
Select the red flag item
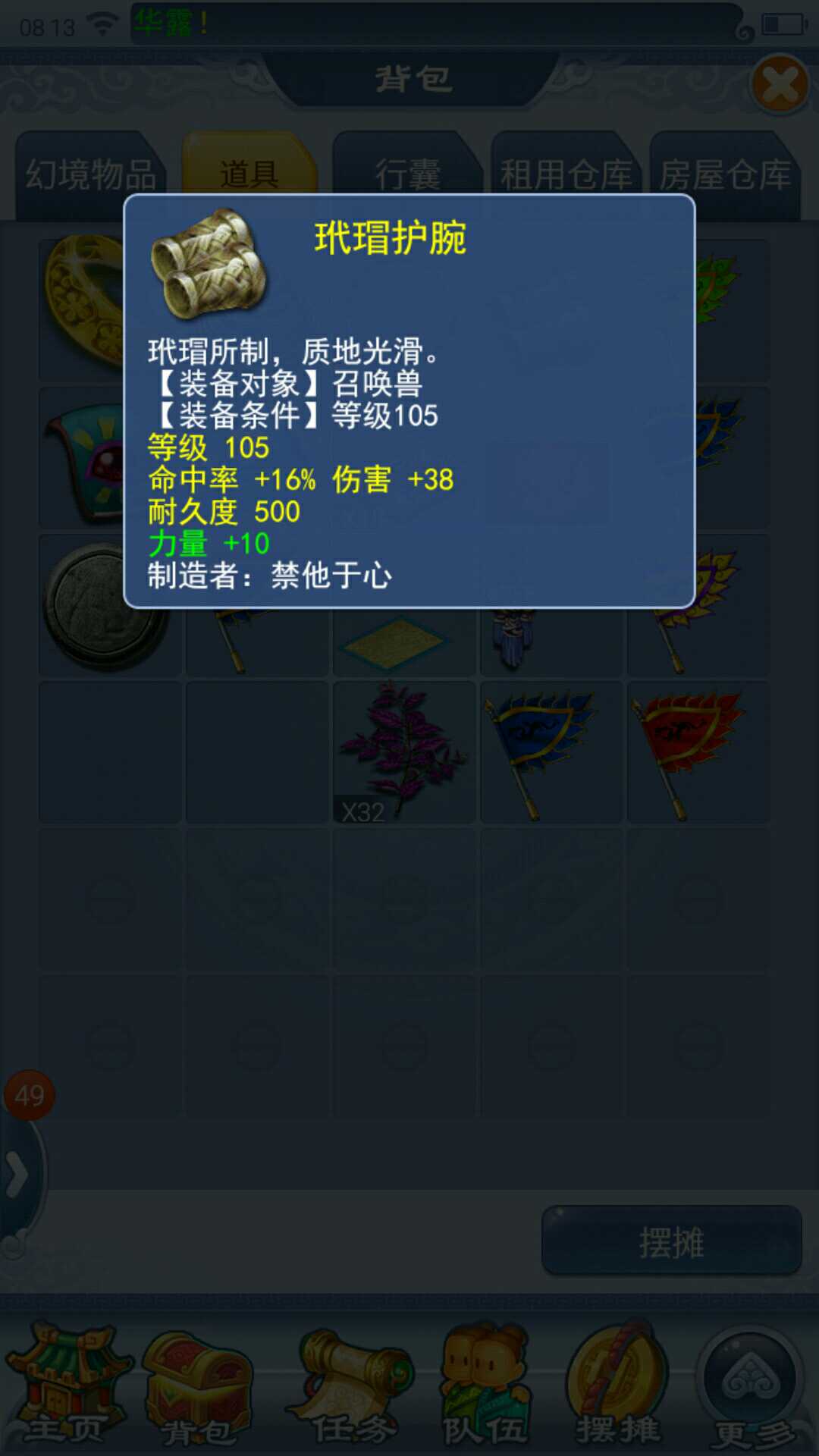[698, 752]
